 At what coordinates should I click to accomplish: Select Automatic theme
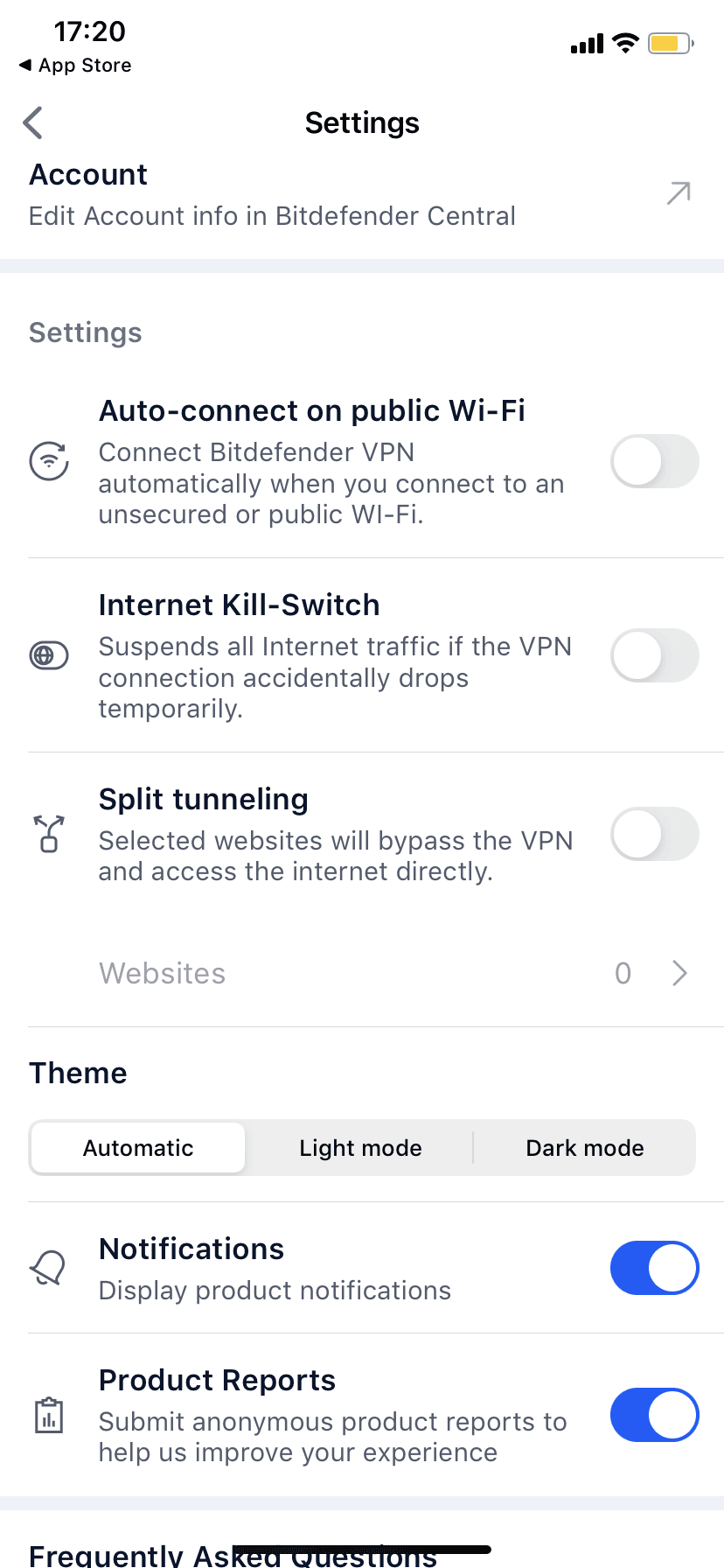[x=138, y=1148]
